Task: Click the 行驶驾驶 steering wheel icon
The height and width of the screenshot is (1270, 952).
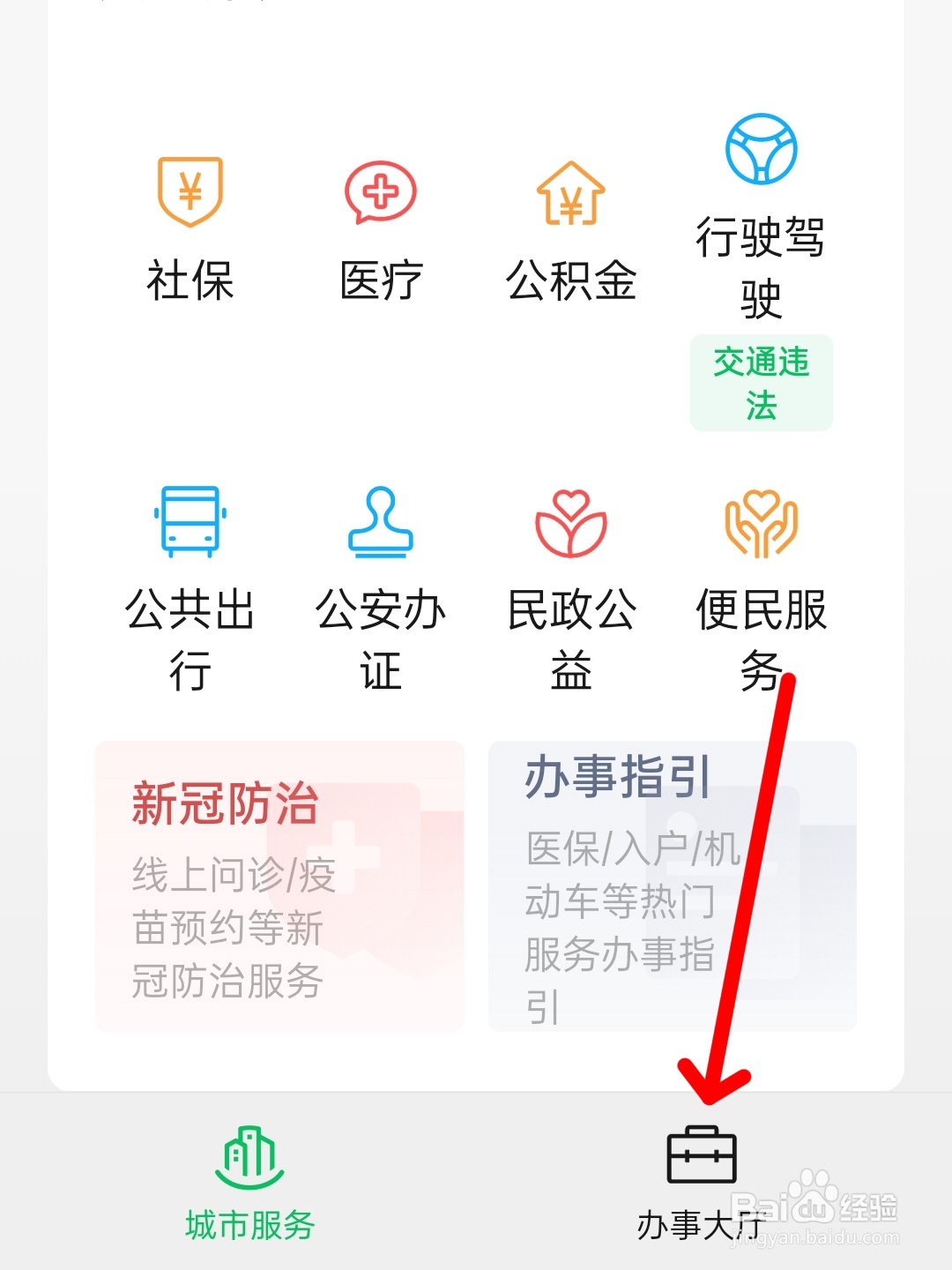Action: coord(760,150)
